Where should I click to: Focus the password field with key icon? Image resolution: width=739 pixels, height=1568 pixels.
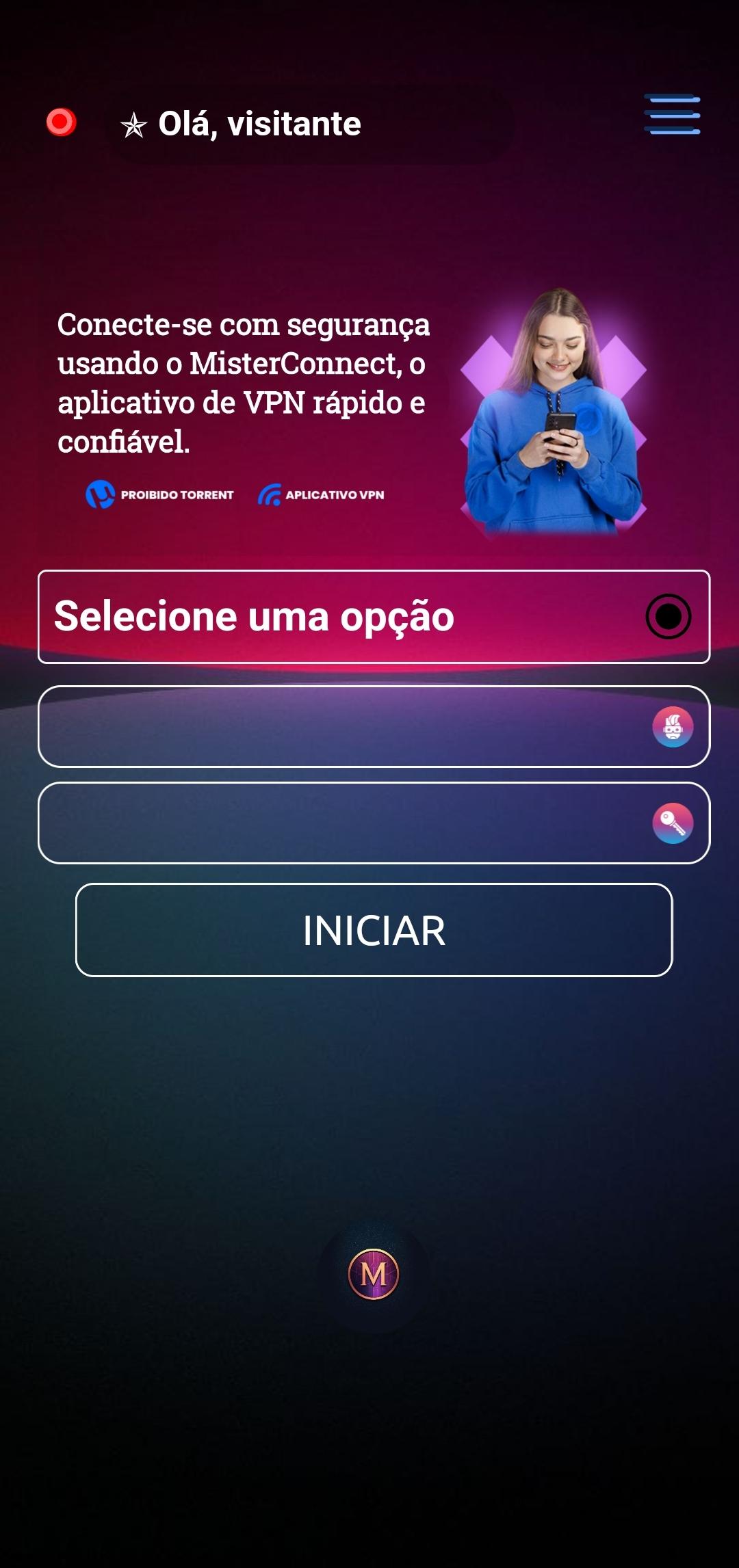(x=342, y=823)
